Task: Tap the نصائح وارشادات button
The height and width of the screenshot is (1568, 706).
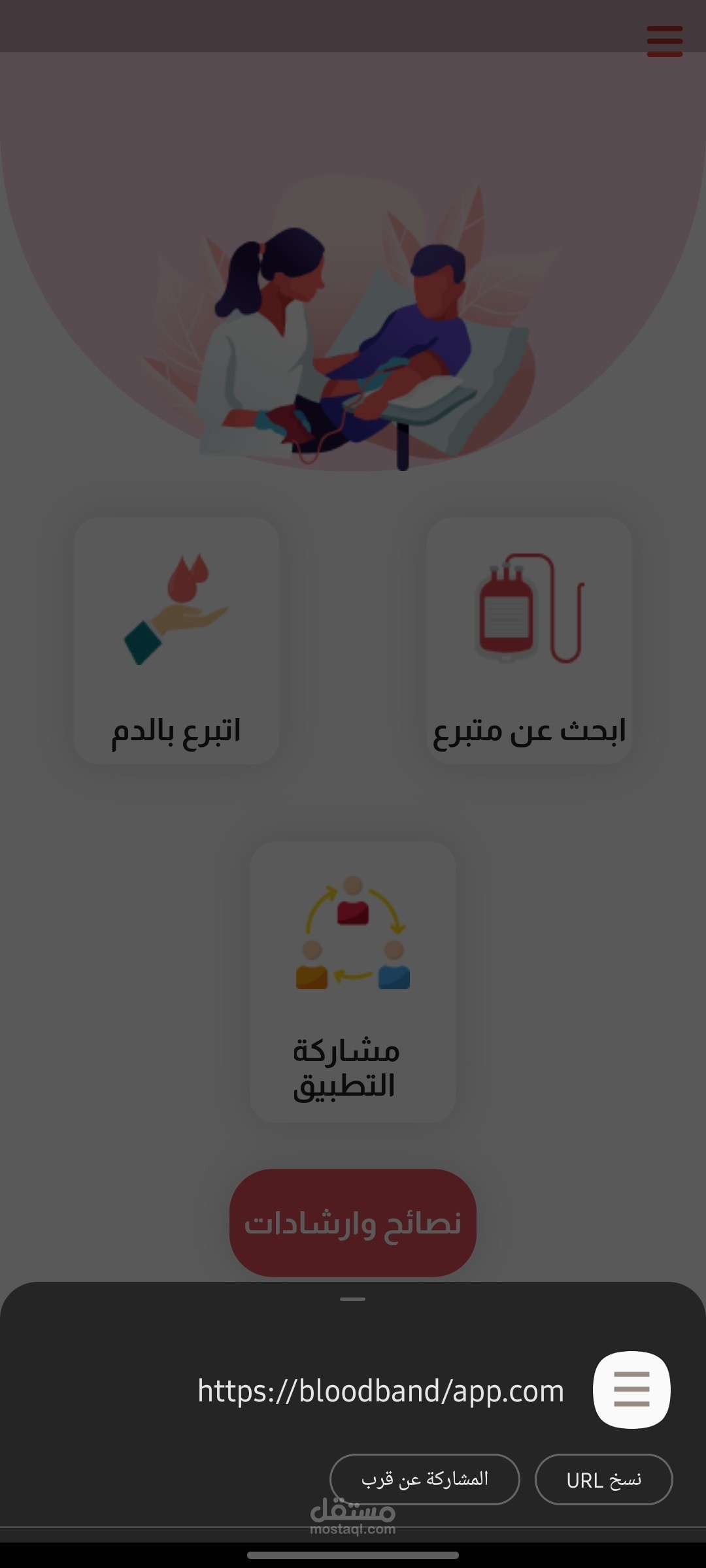Action: (353, 1223)
